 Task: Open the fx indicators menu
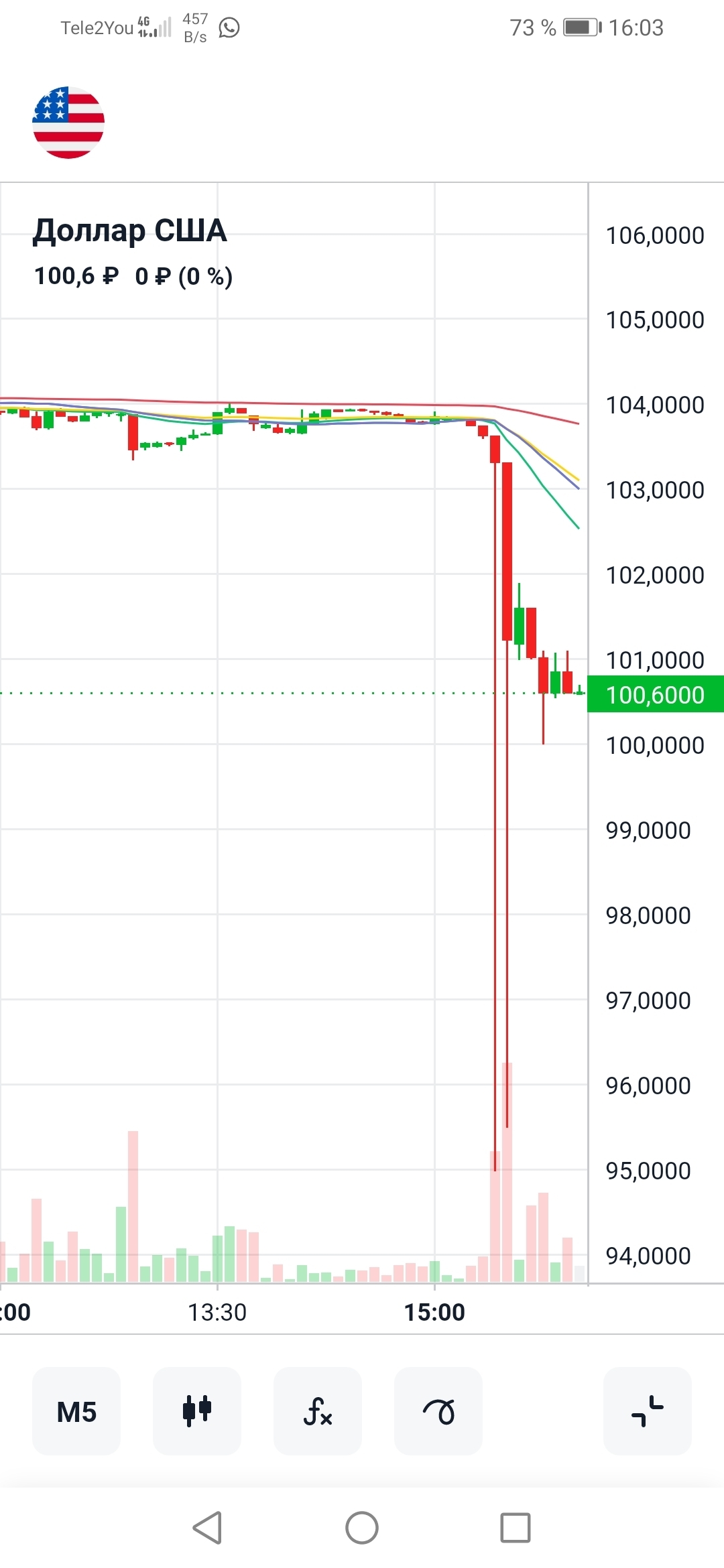coord(318,1411)
